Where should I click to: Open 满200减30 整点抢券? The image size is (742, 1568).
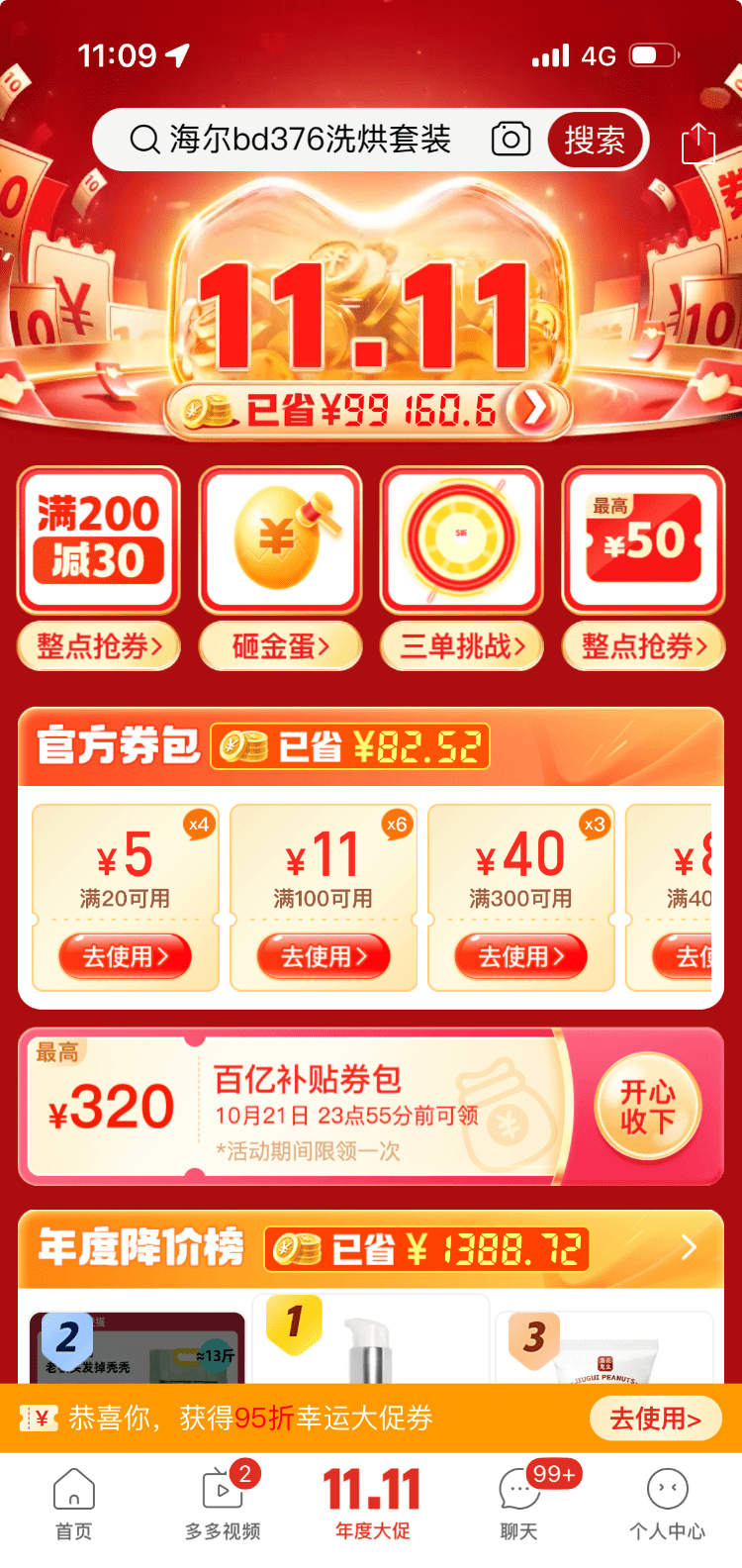tap(99, 567)
